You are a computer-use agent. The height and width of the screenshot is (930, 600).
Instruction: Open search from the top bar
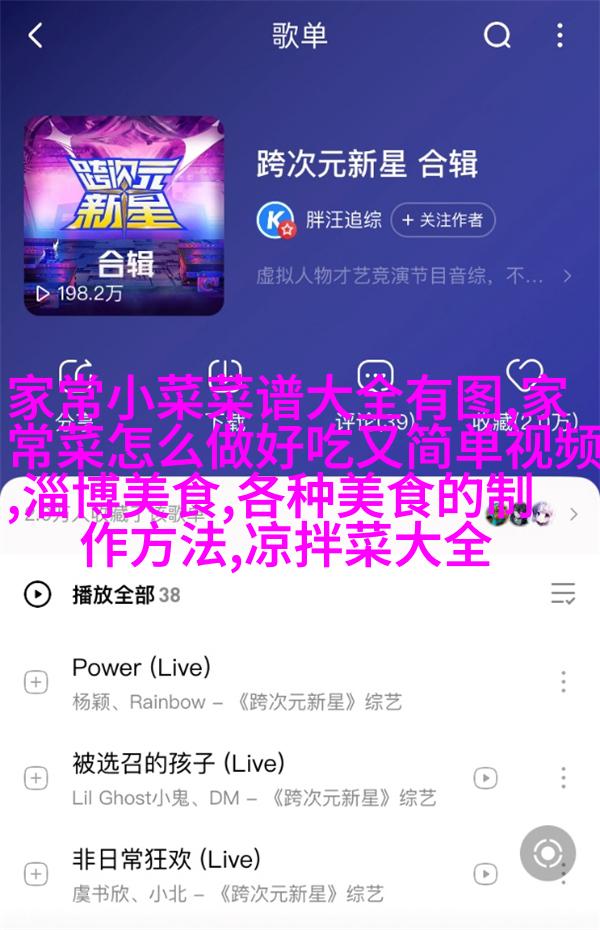pyautogui.click(x=497, y=37)
